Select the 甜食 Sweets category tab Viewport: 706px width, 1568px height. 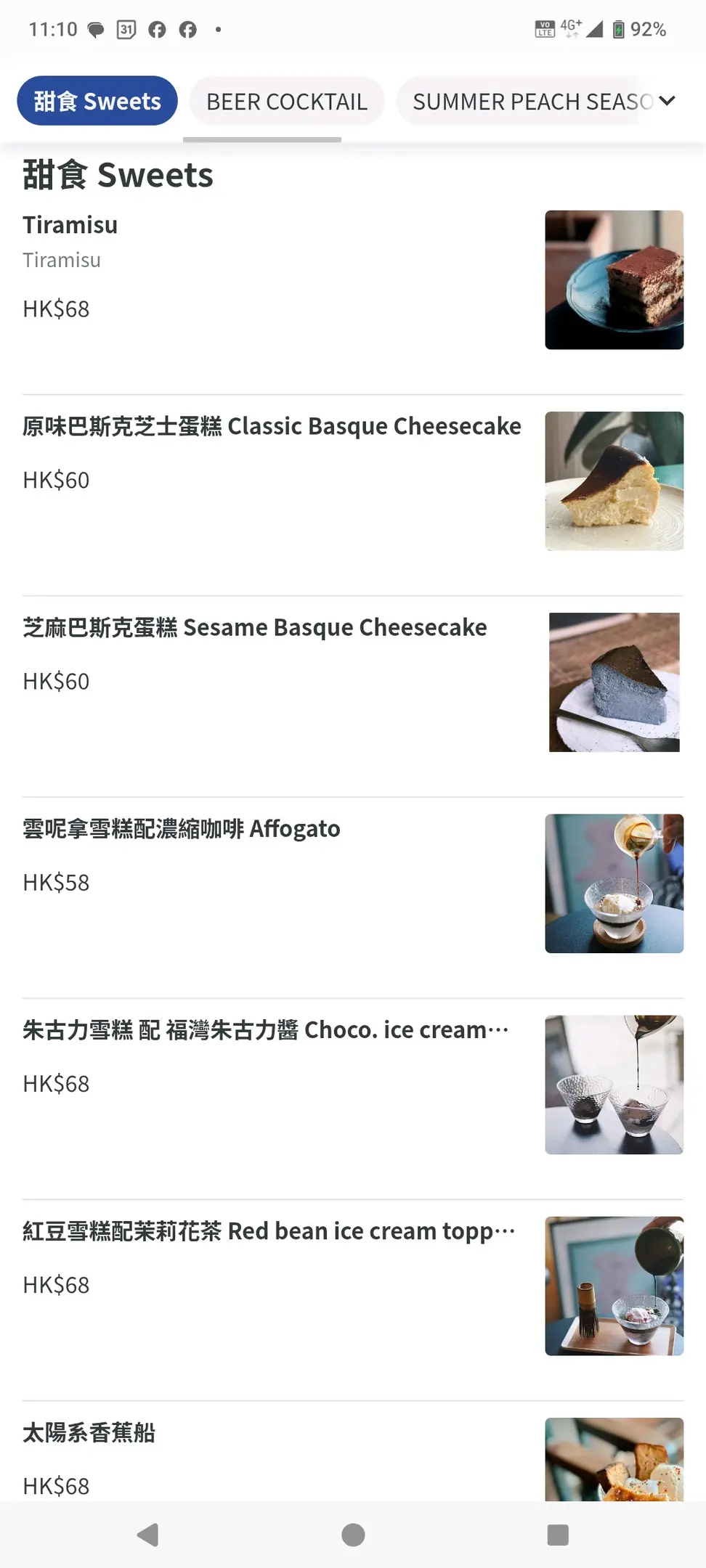pyautogui.click(x=97, y=101)
